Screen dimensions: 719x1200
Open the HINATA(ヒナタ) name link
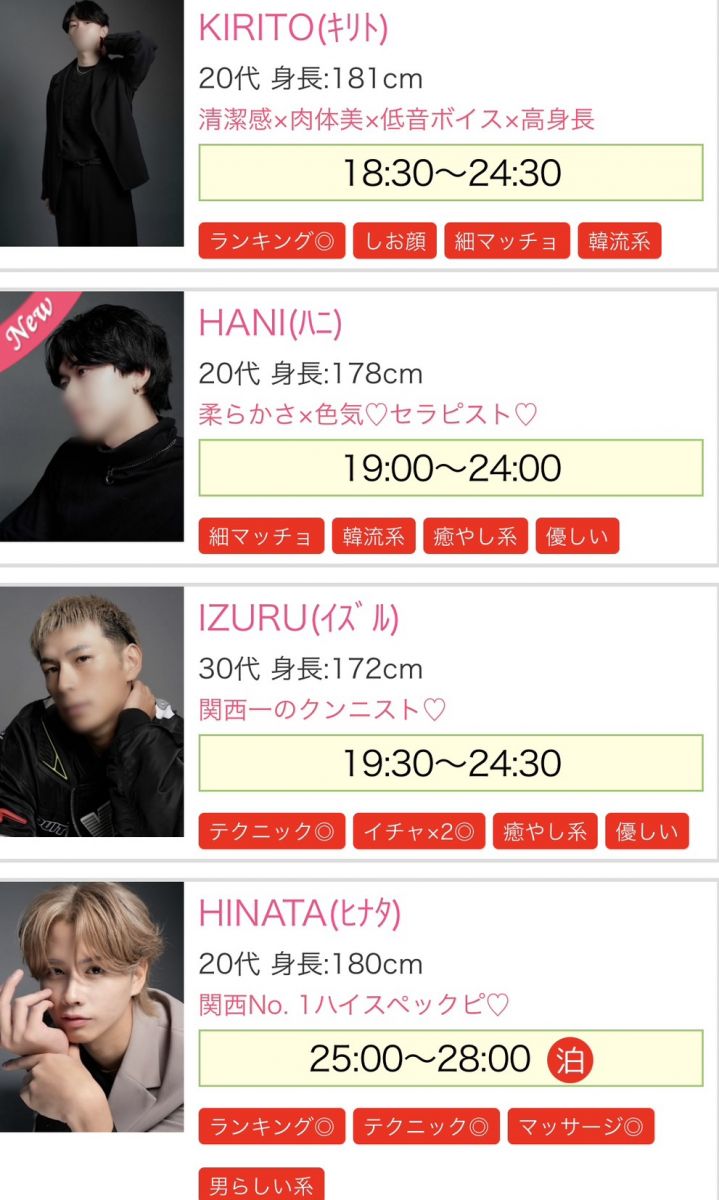[300, 913]
